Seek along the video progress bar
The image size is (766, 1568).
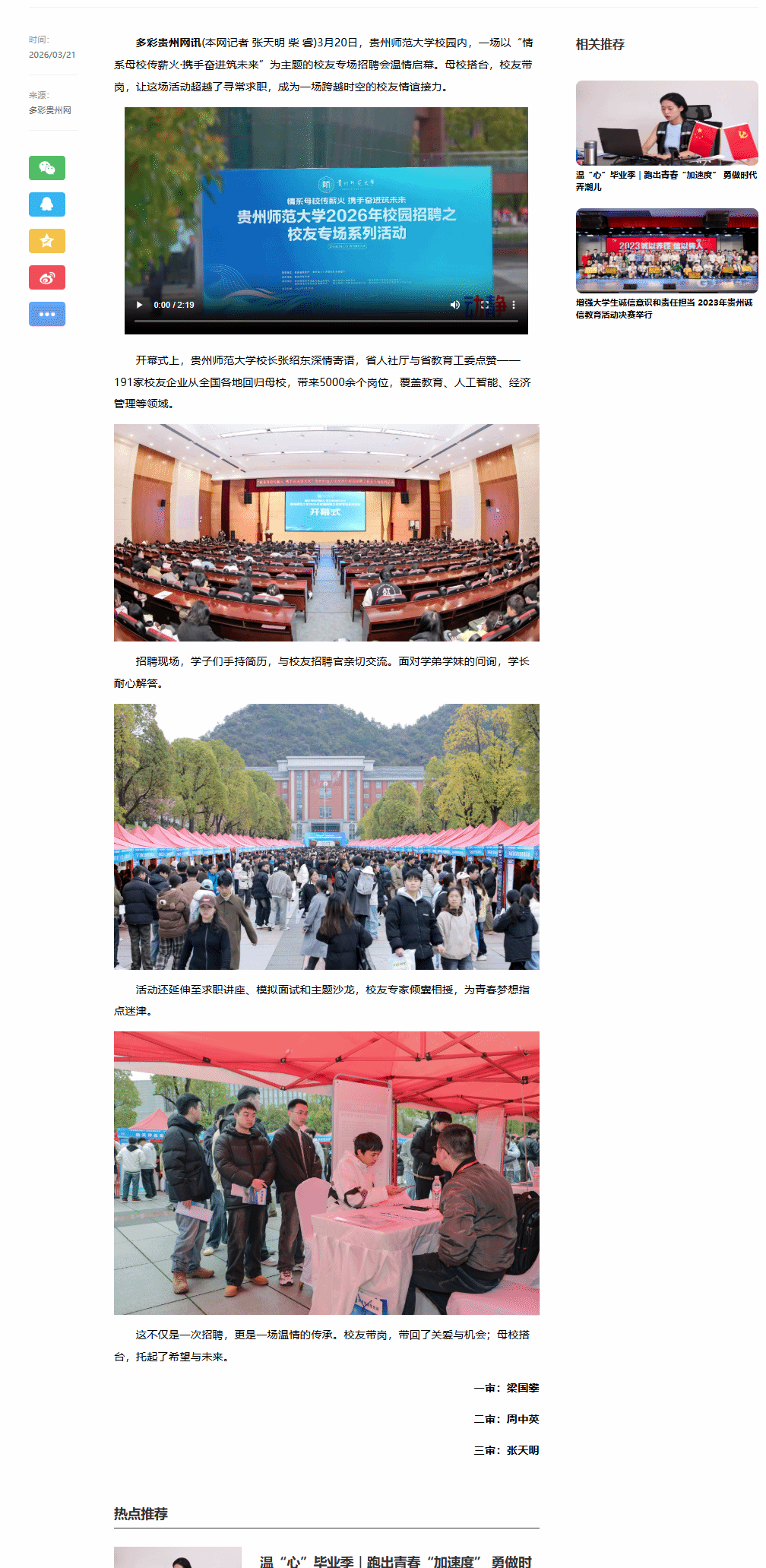[326, 322]
